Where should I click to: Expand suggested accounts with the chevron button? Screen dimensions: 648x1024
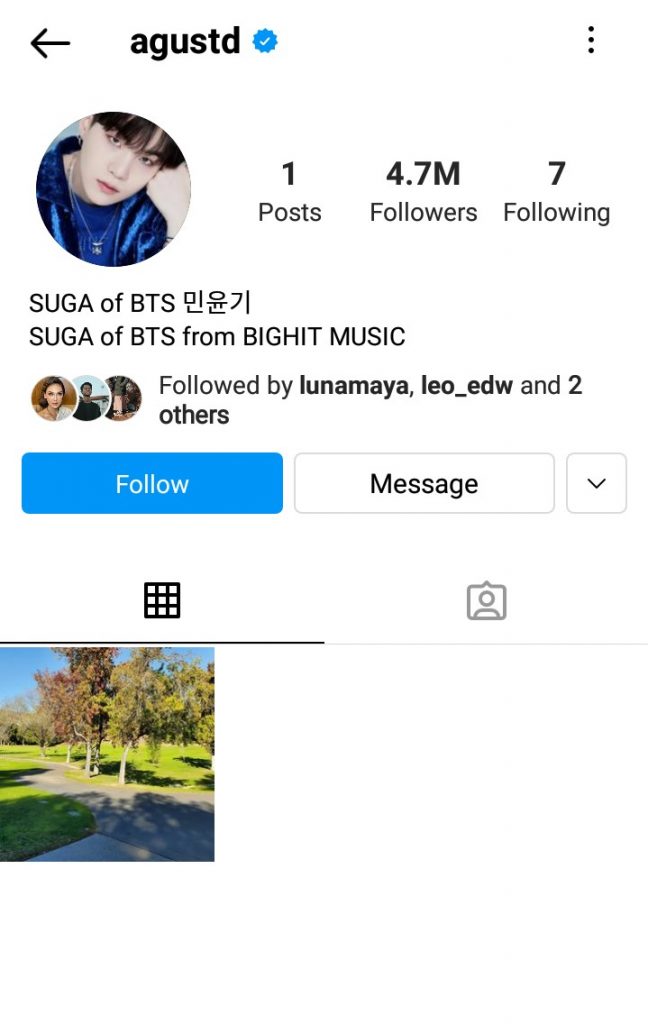[x=596, y=484]
